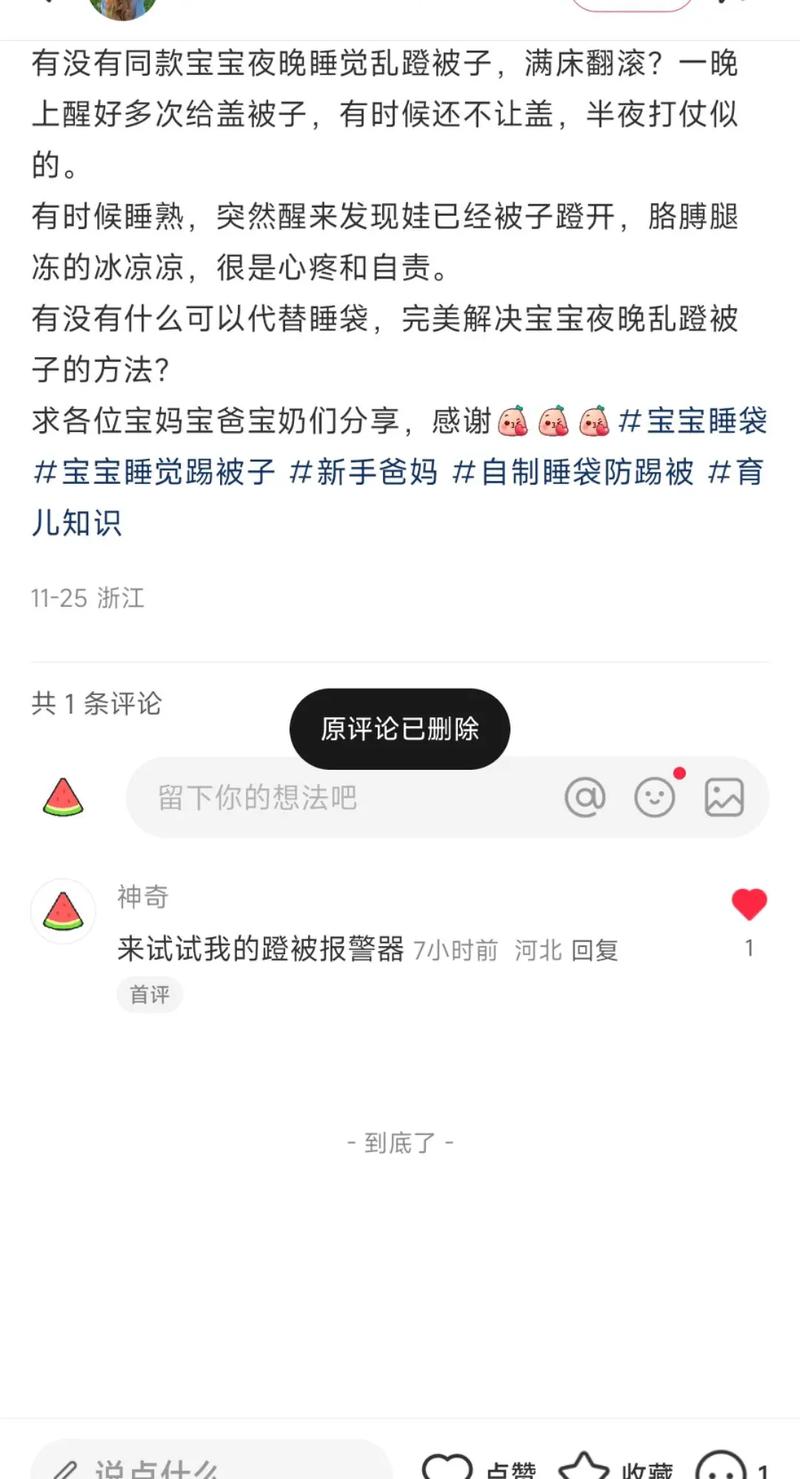800x1479 pixels.
Task: Open the #自制睡袋防踢被 hashtag
Action: pos(573,472)
